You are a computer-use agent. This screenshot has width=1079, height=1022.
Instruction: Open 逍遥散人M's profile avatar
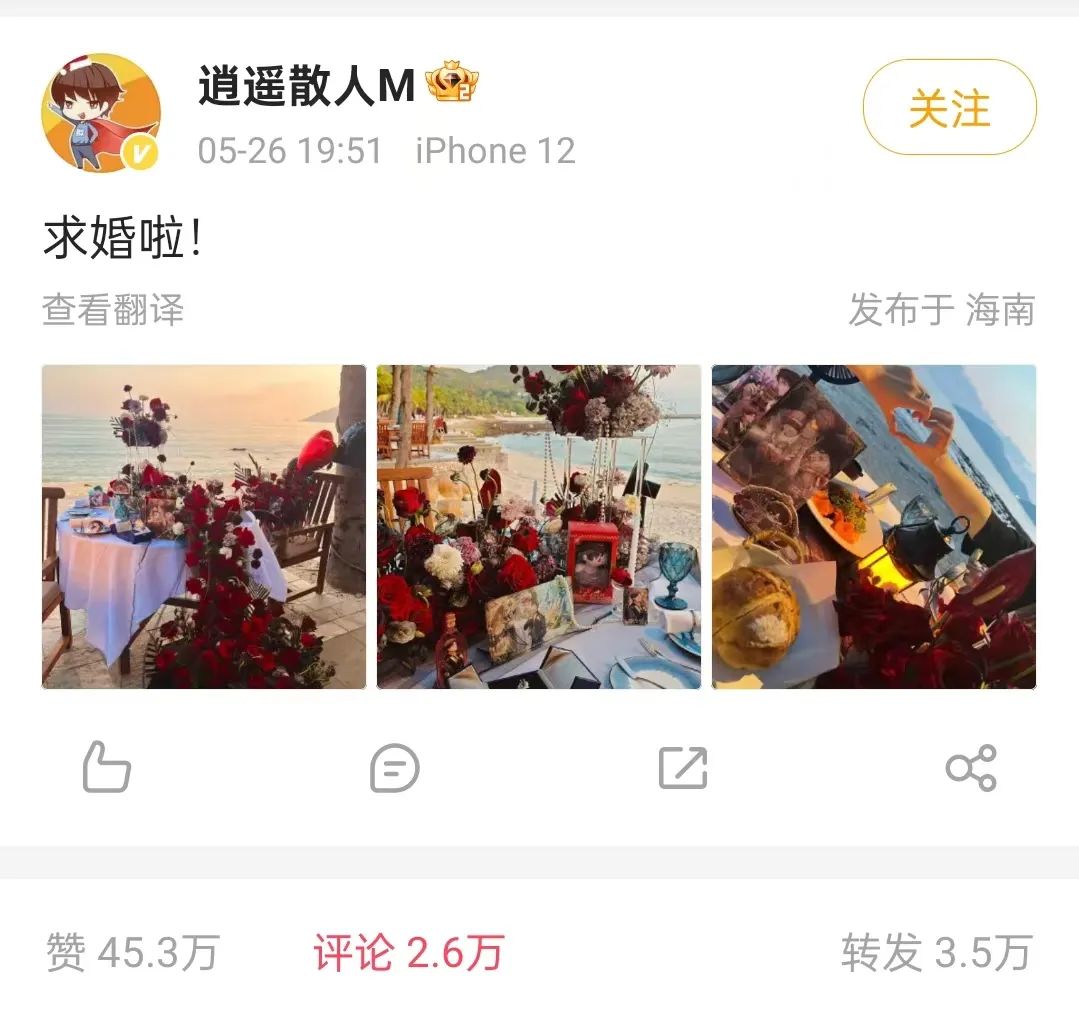pyautogui.click(x=101, y=113)
